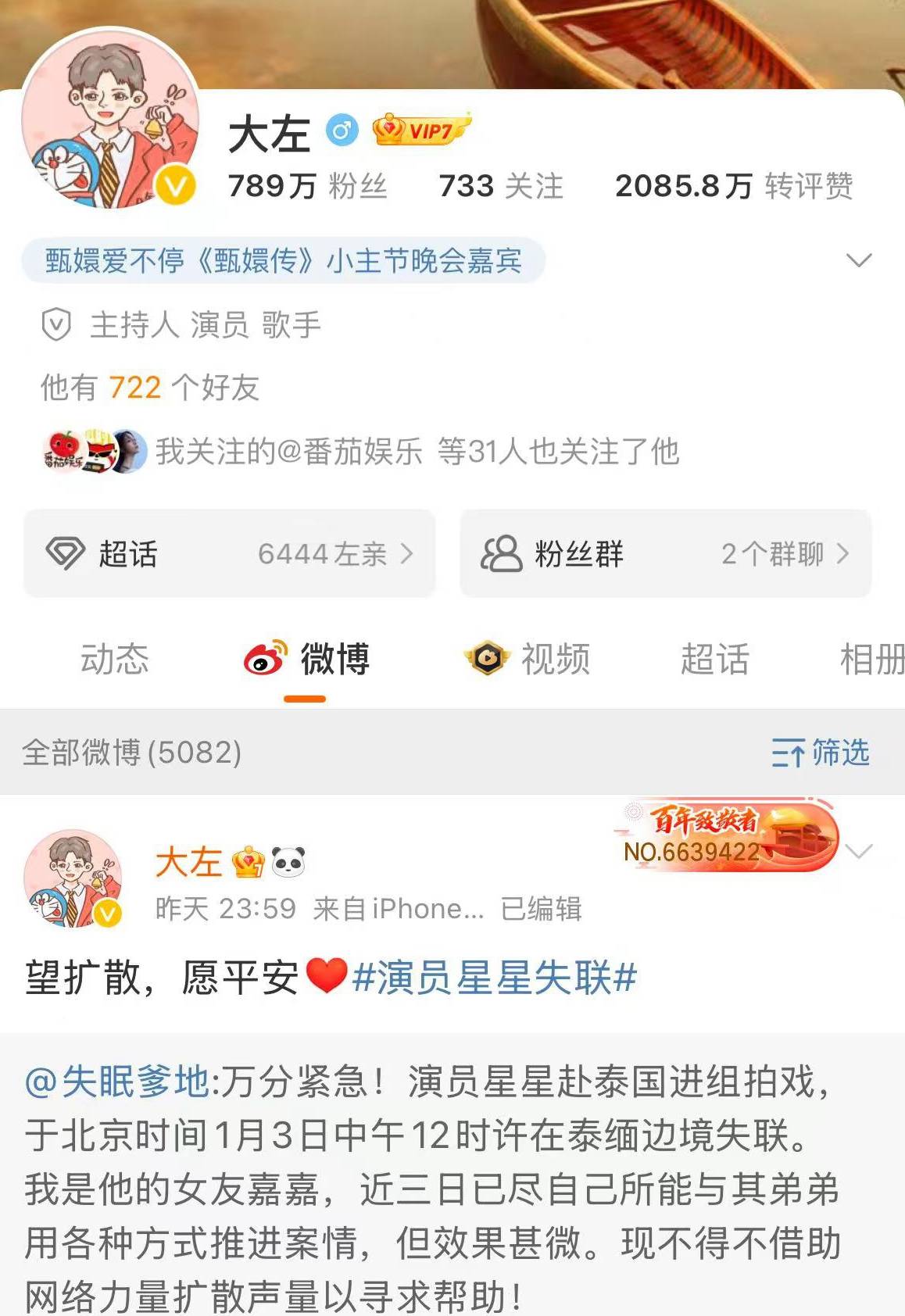Open the post options dropdown arrow
905x1316 pixels.
click(859, 851)
